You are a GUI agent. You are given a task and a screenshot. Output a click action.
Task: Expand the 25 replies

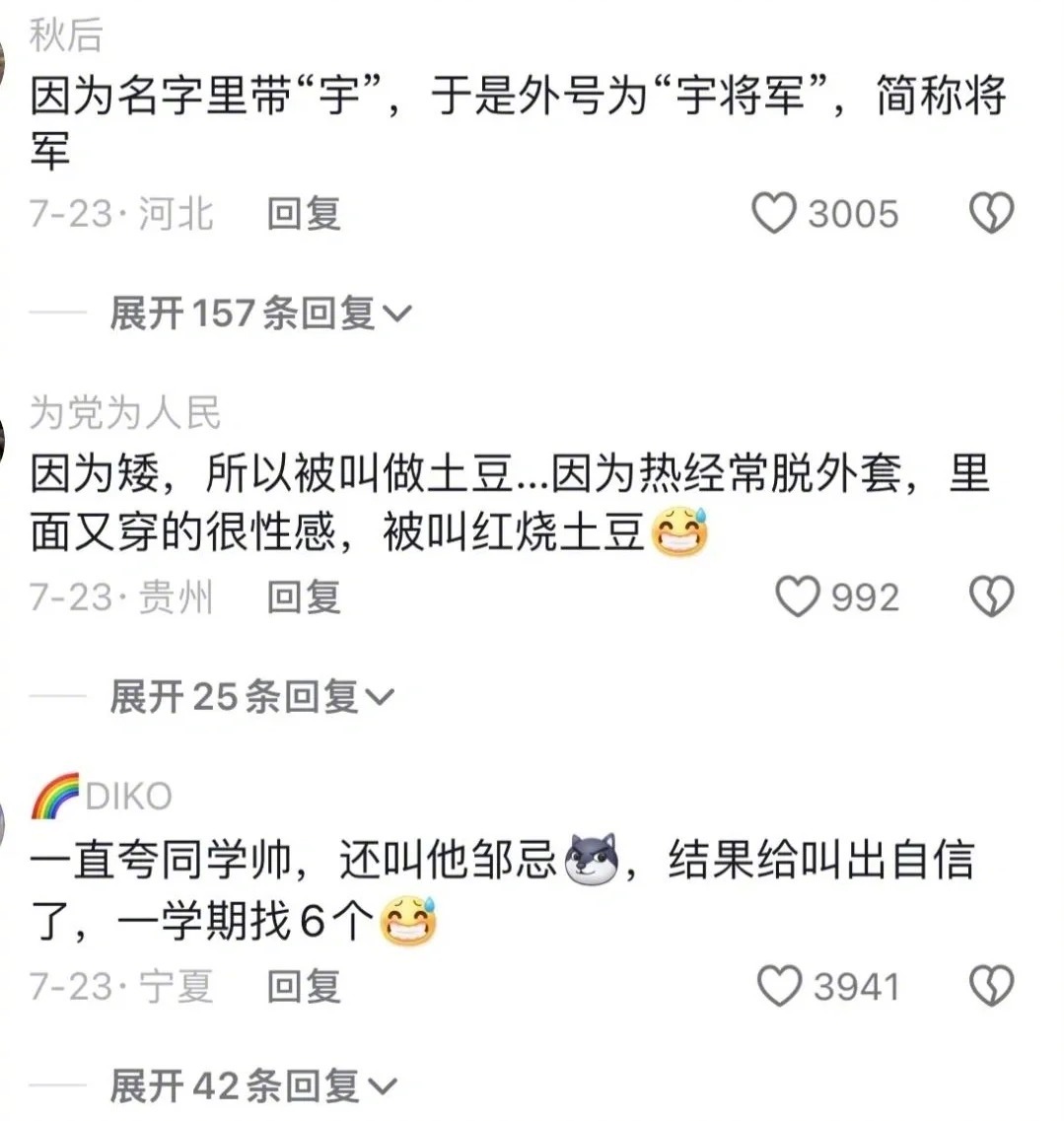point(251,697)
